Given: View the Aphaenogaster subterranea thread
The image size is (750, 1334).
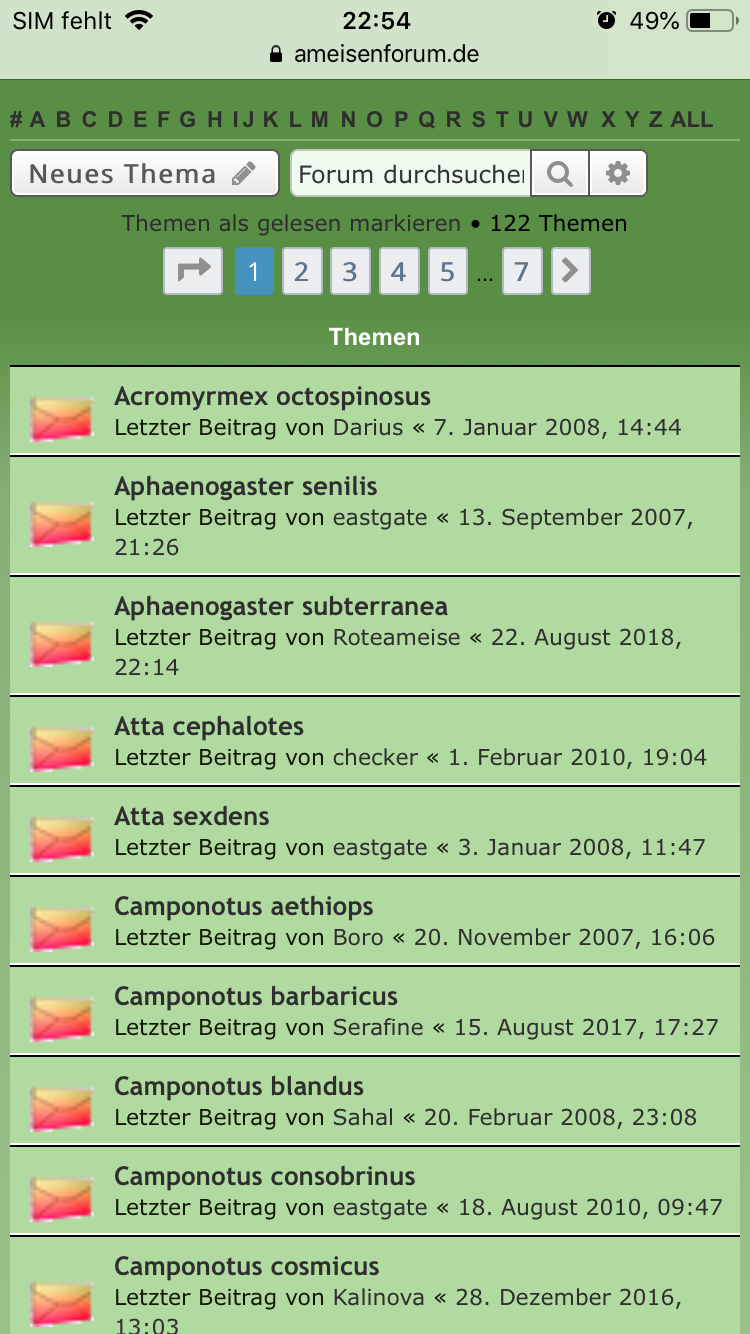Looking at the screenshot, I should tap(281, 606).
